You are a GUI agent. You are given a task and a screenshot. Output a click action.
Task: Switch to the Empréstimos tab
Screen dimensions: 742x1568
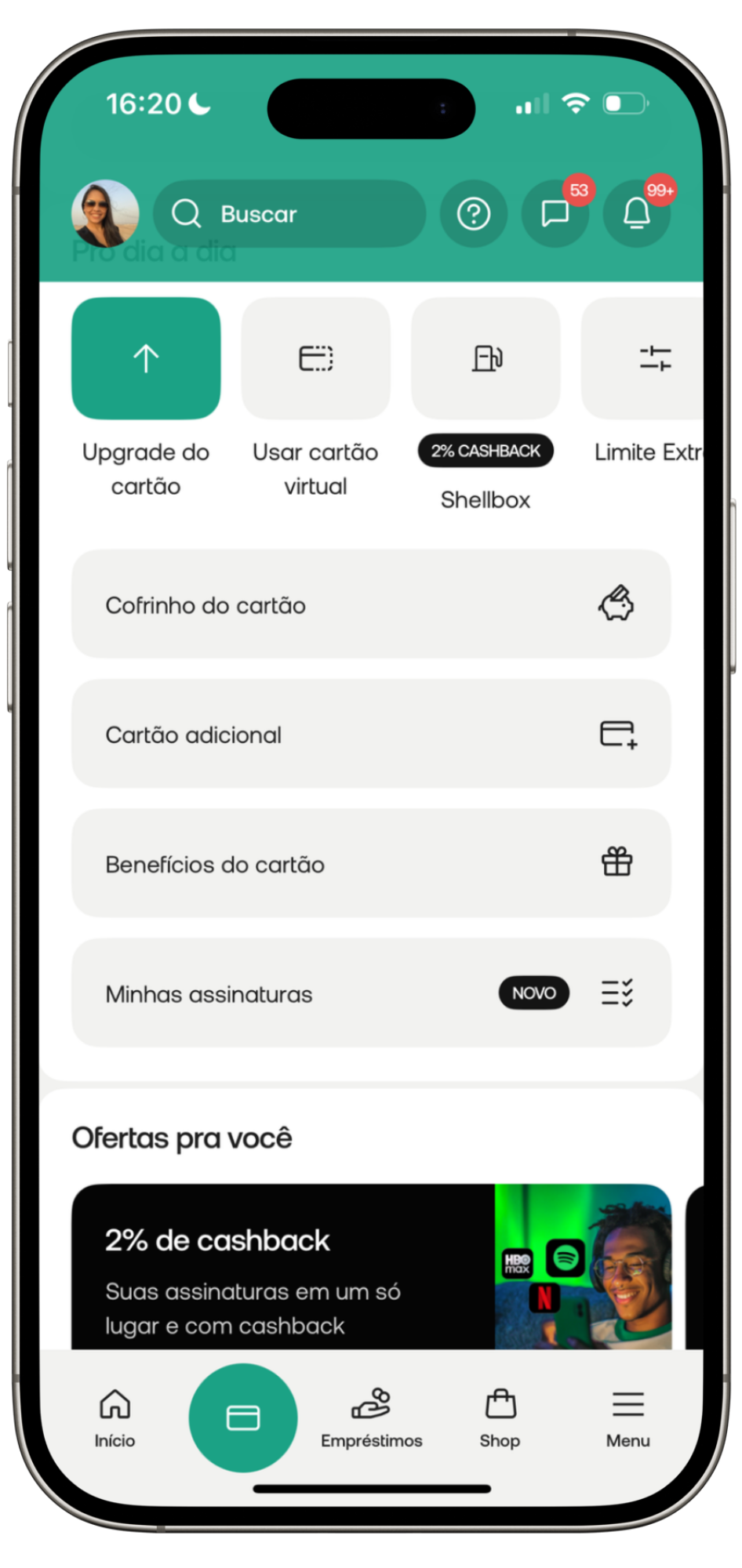[371, 1416]
